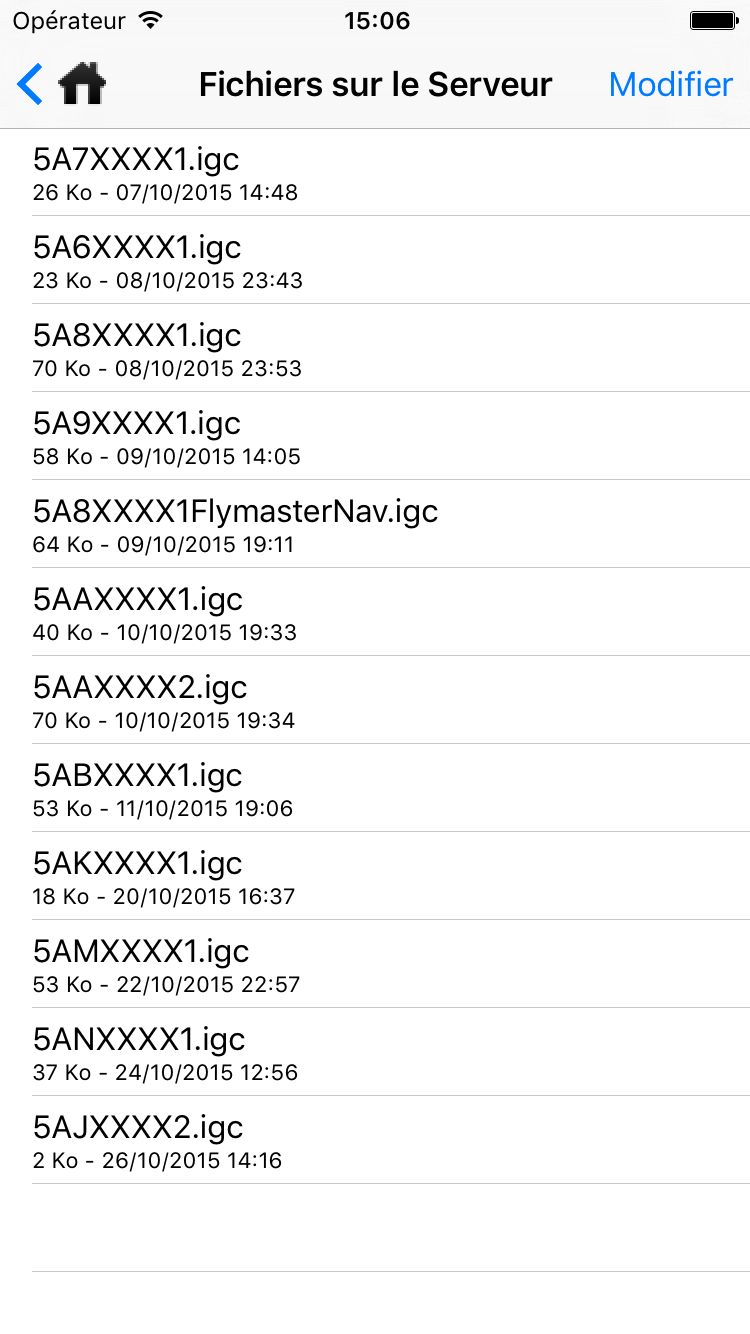The width and height of the screenshot is (750, 1334).
Task: Go back with the blue arrow
Action: tap(31, 84)
